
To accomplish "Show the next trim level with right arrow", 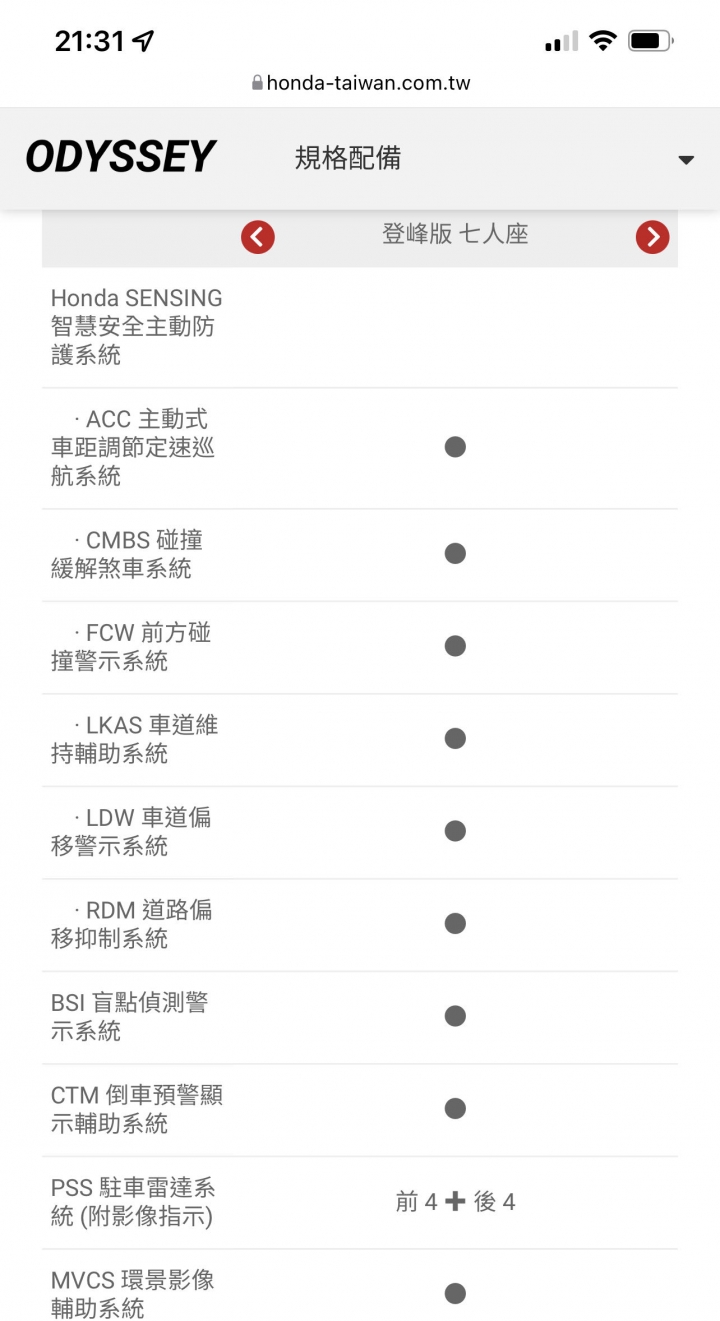I will tap(653, 237).
